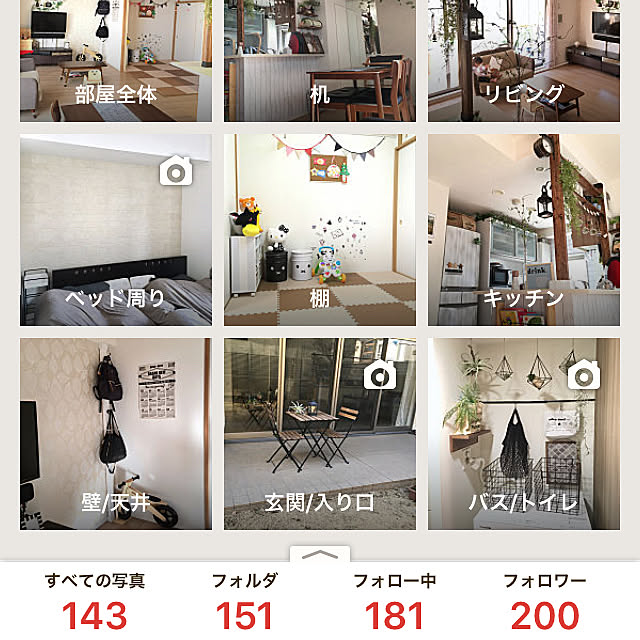Switch to すべての写真 with 143 photos
This screenshot has height=640, width=640.
pos(96,602)
